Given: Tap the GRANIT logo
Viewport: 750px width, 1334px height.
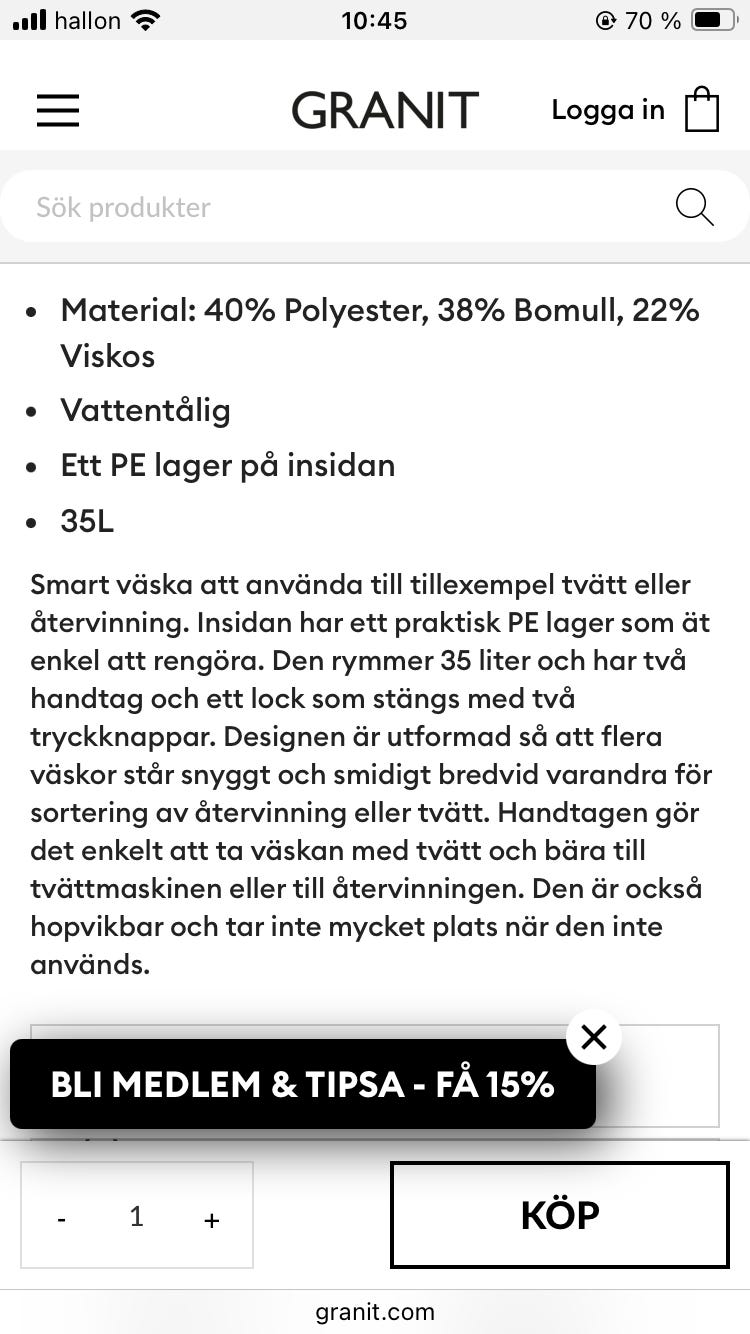Looking at the screenshot, I should [x=384, y=110].
